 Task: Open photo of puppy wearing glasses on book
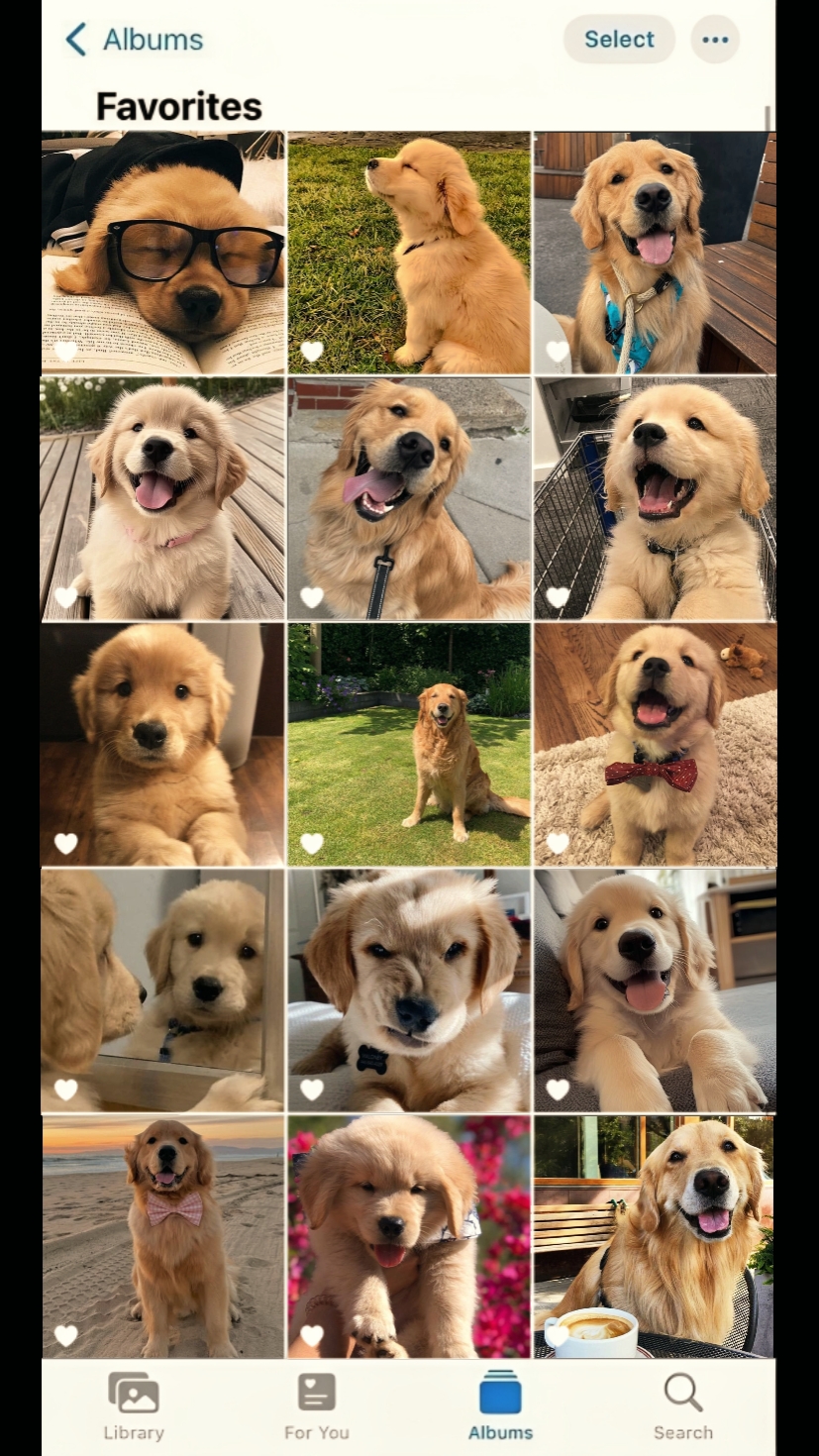(163, 253)
